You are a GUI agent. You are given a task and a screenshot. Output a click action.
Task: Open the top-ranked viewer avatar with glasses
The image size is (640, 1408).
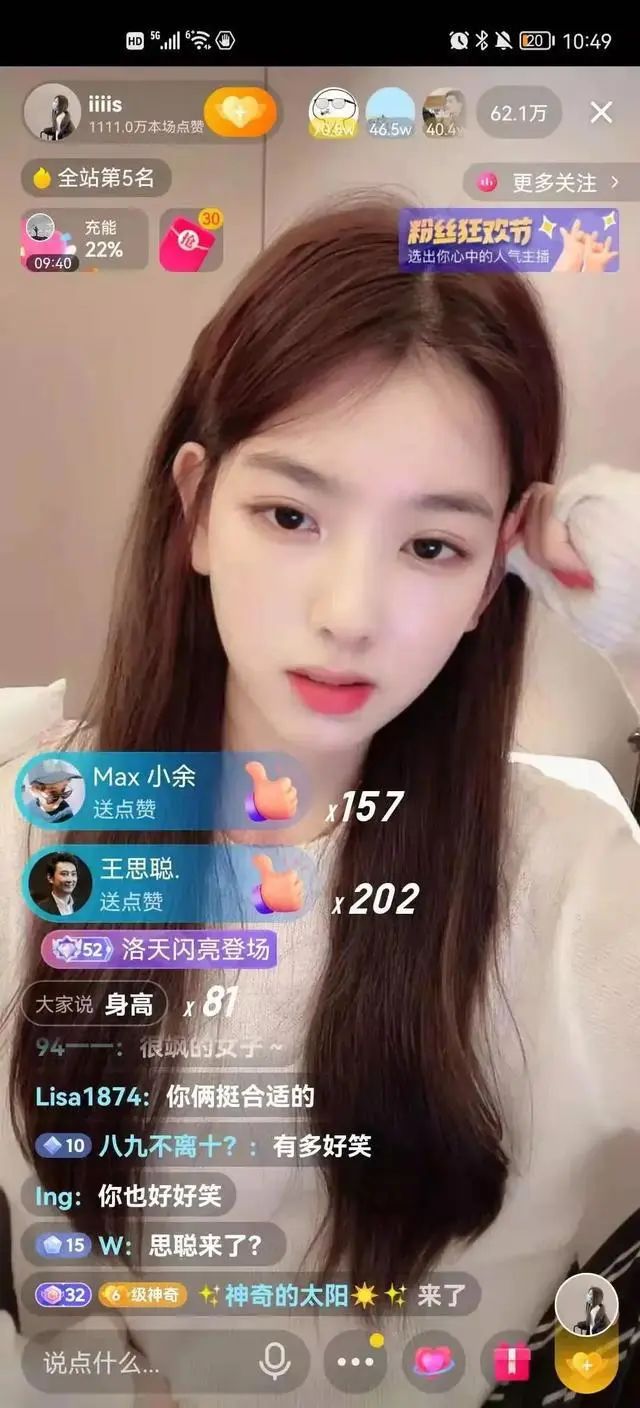coord(334,112)
